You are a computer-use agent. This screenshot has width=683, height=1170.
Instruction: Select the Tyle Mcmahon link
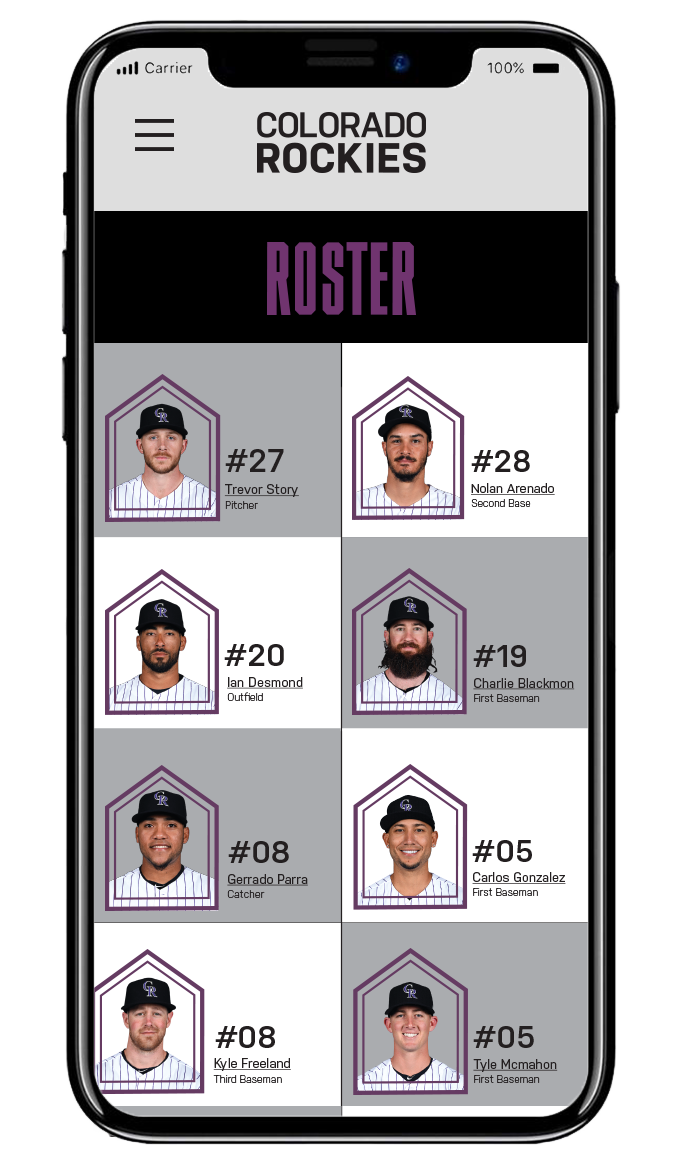514,1065
